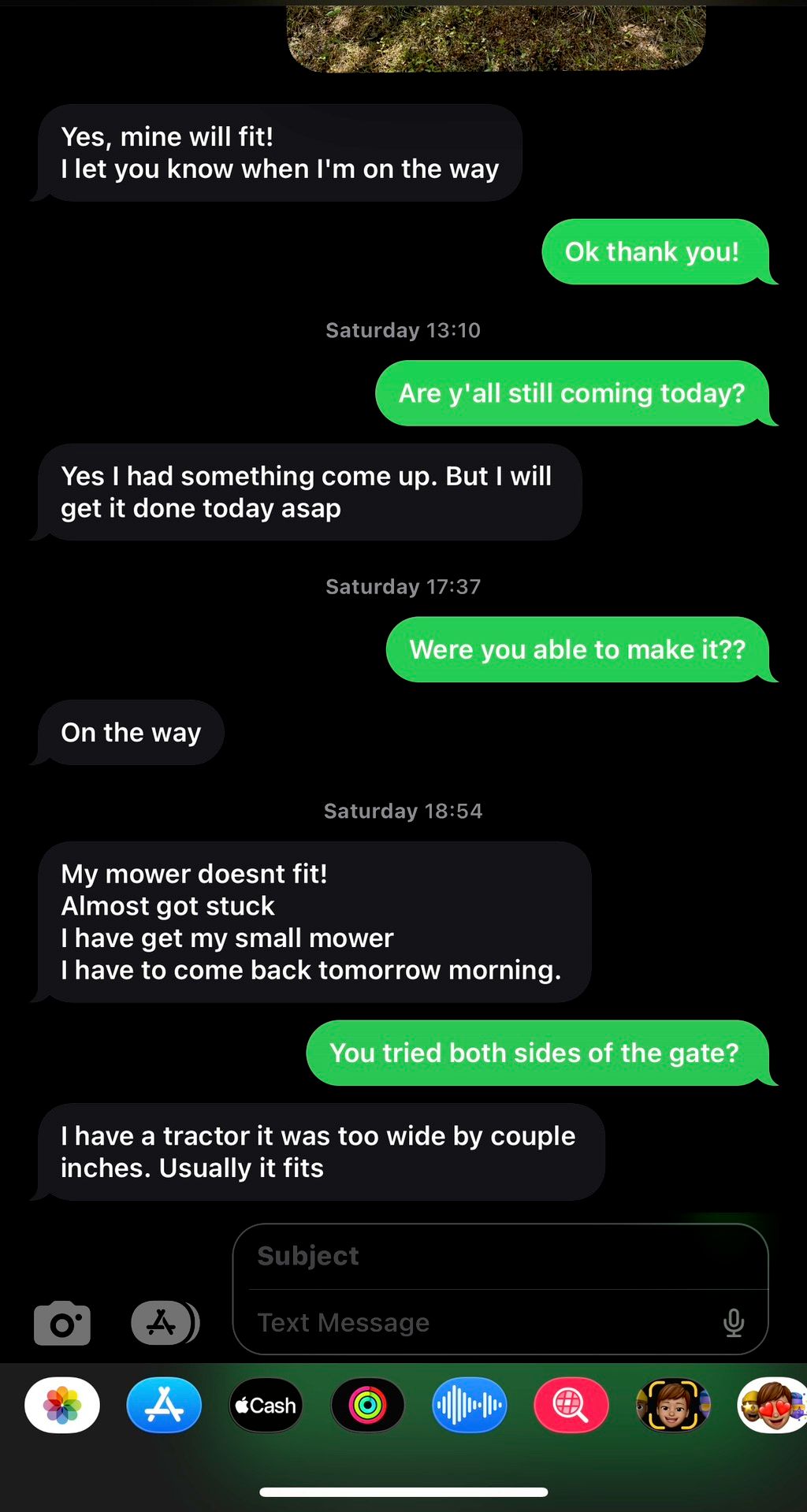807x1512 pixels.
Task: Record an audio message with the waveform icon
Action: pyautogui.click(x=469, y=1406)
